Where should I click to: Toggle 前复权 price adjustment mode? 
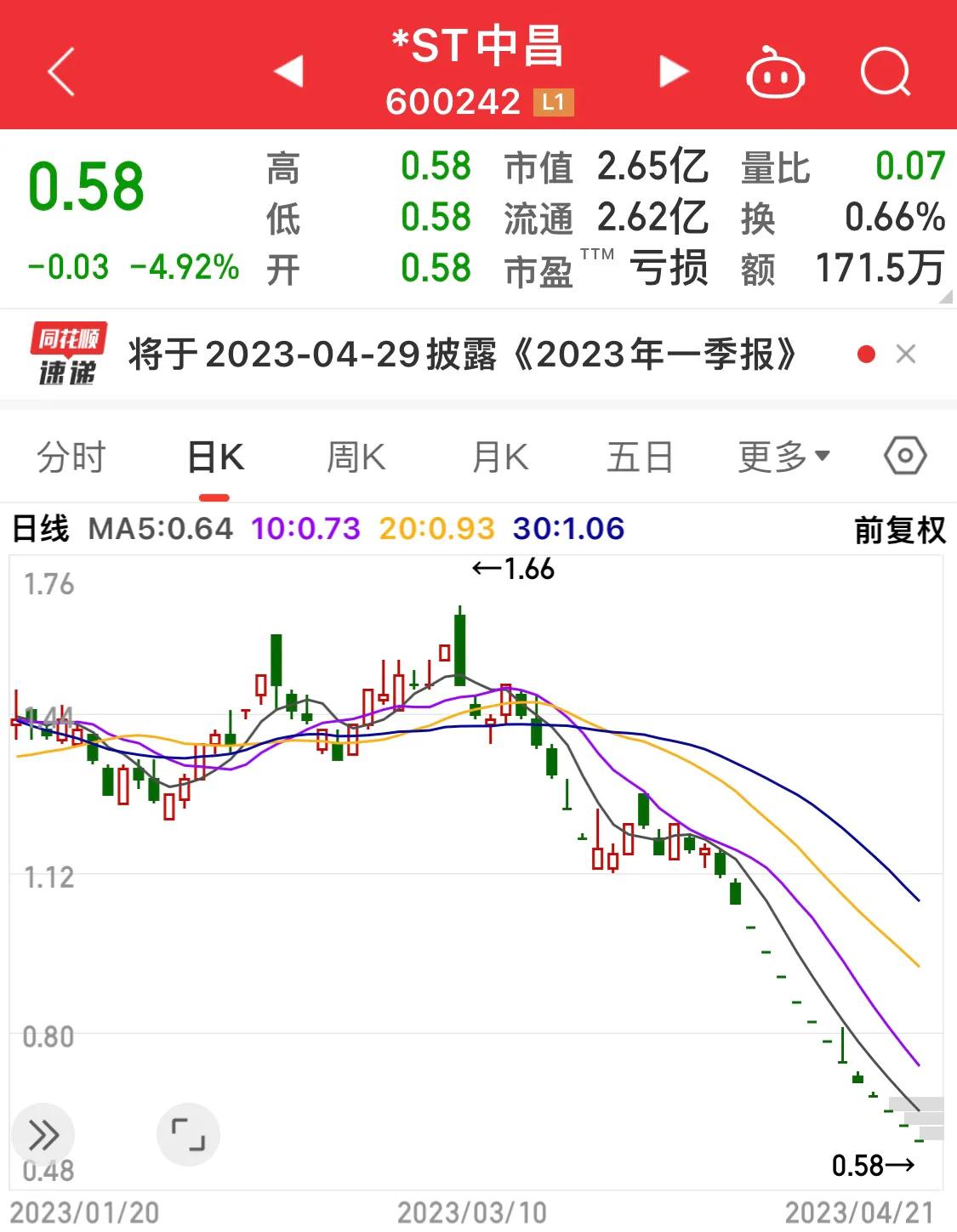pyautogui.click(x=900, y=529)
